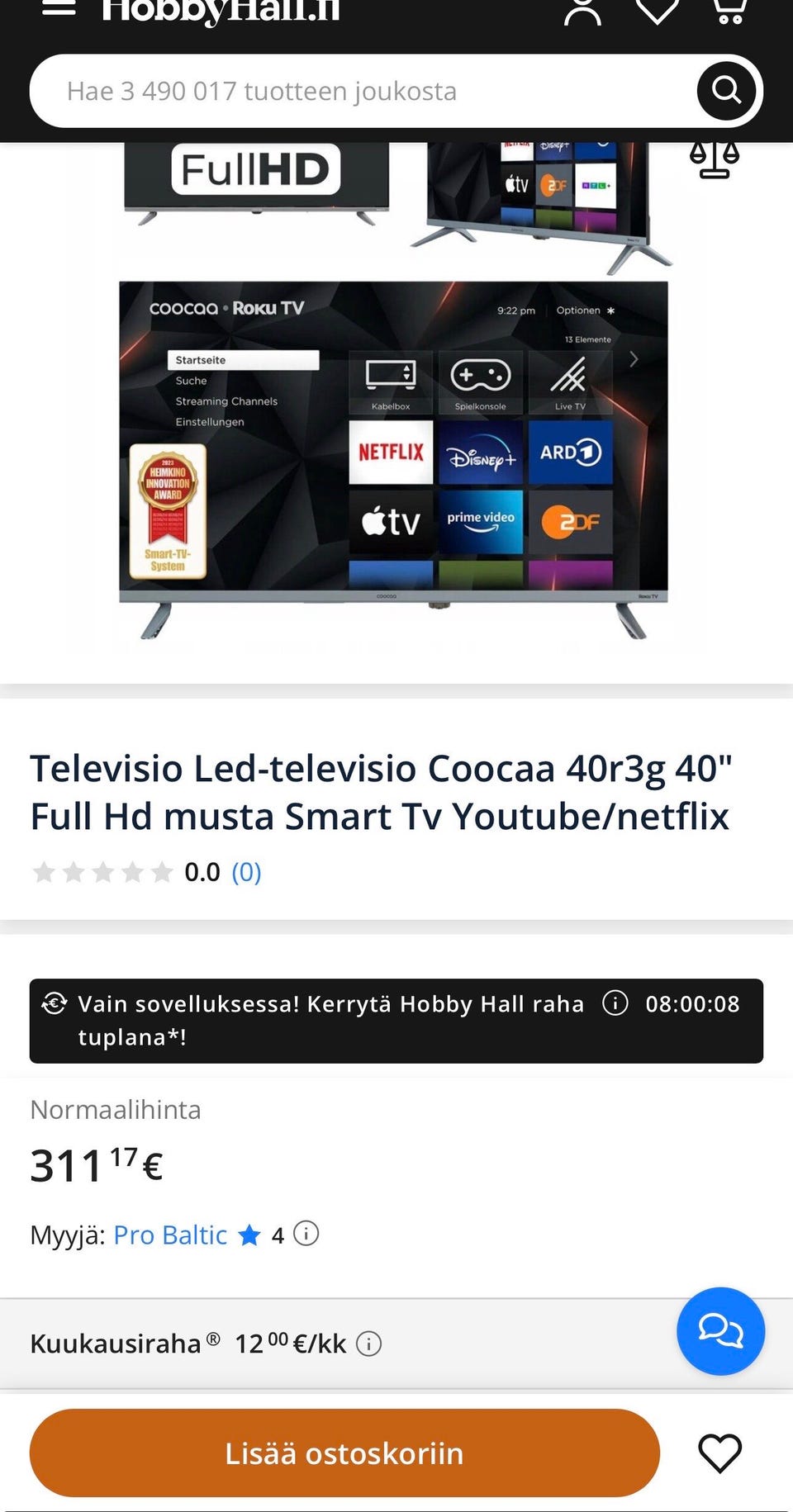The width and height of the screenshot is (793, 1512).
Task: Show info on Hobby Hall raha banner
Action: [615, 1003]
